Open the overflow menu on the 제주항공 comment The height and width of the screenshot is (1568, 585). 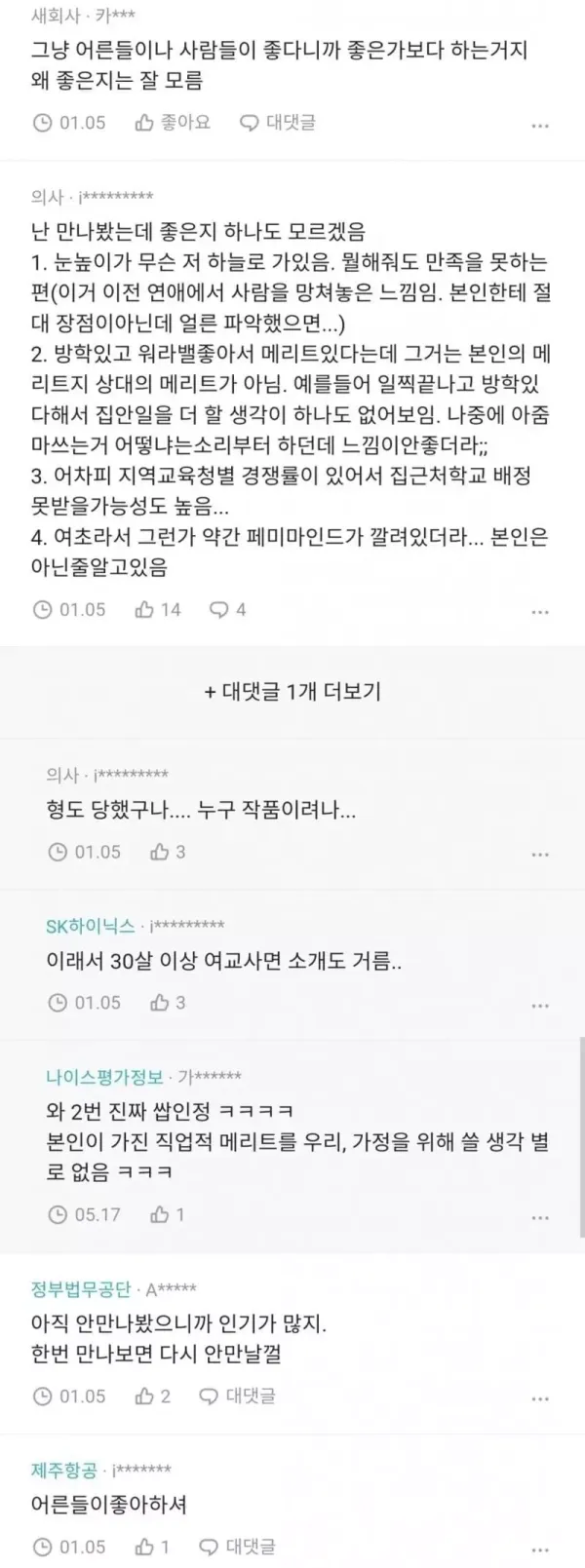(x=540, y=1549)
